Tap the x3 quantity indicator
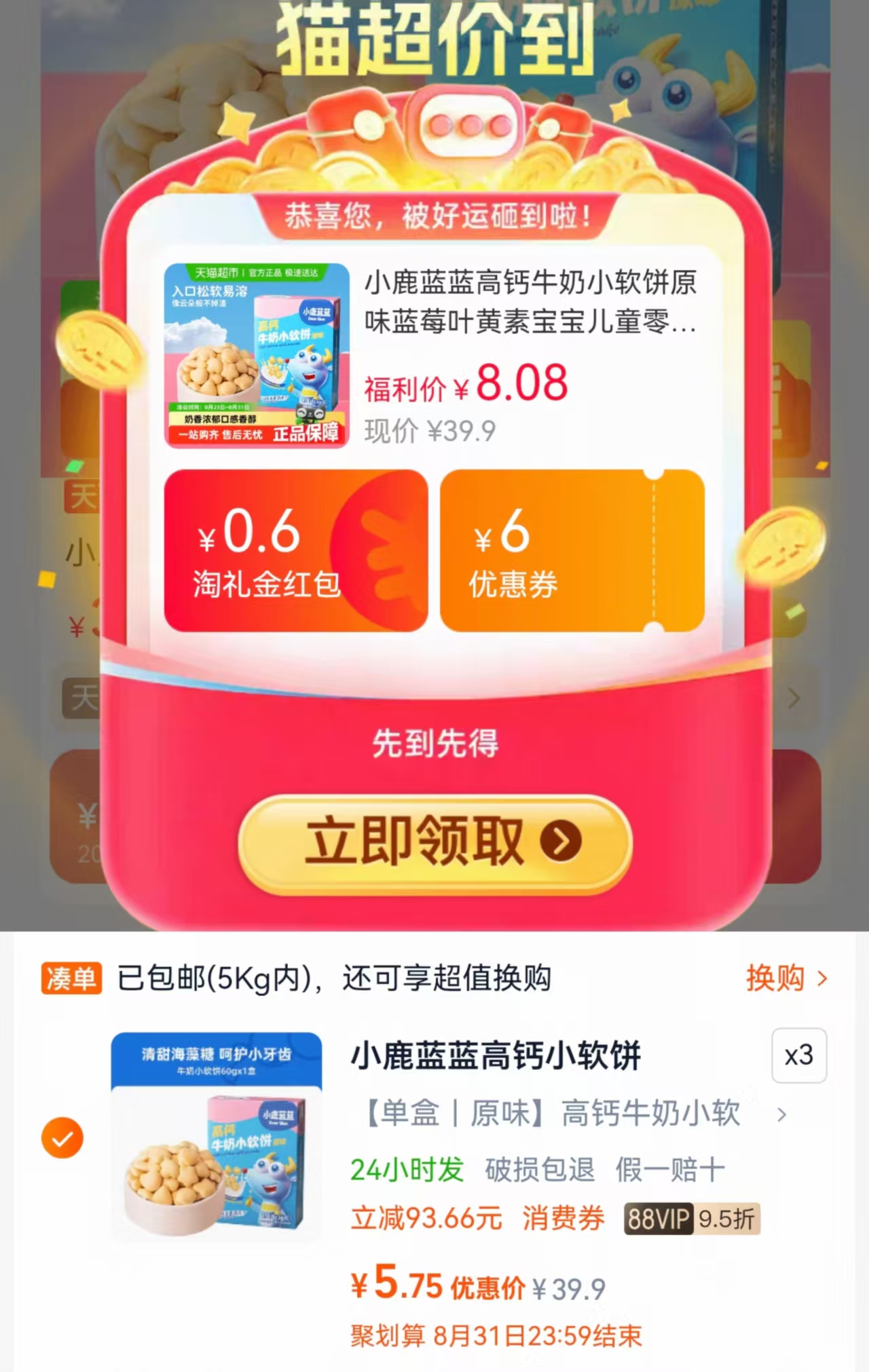Viewport: 869px width, 1372px height. 798,1056
